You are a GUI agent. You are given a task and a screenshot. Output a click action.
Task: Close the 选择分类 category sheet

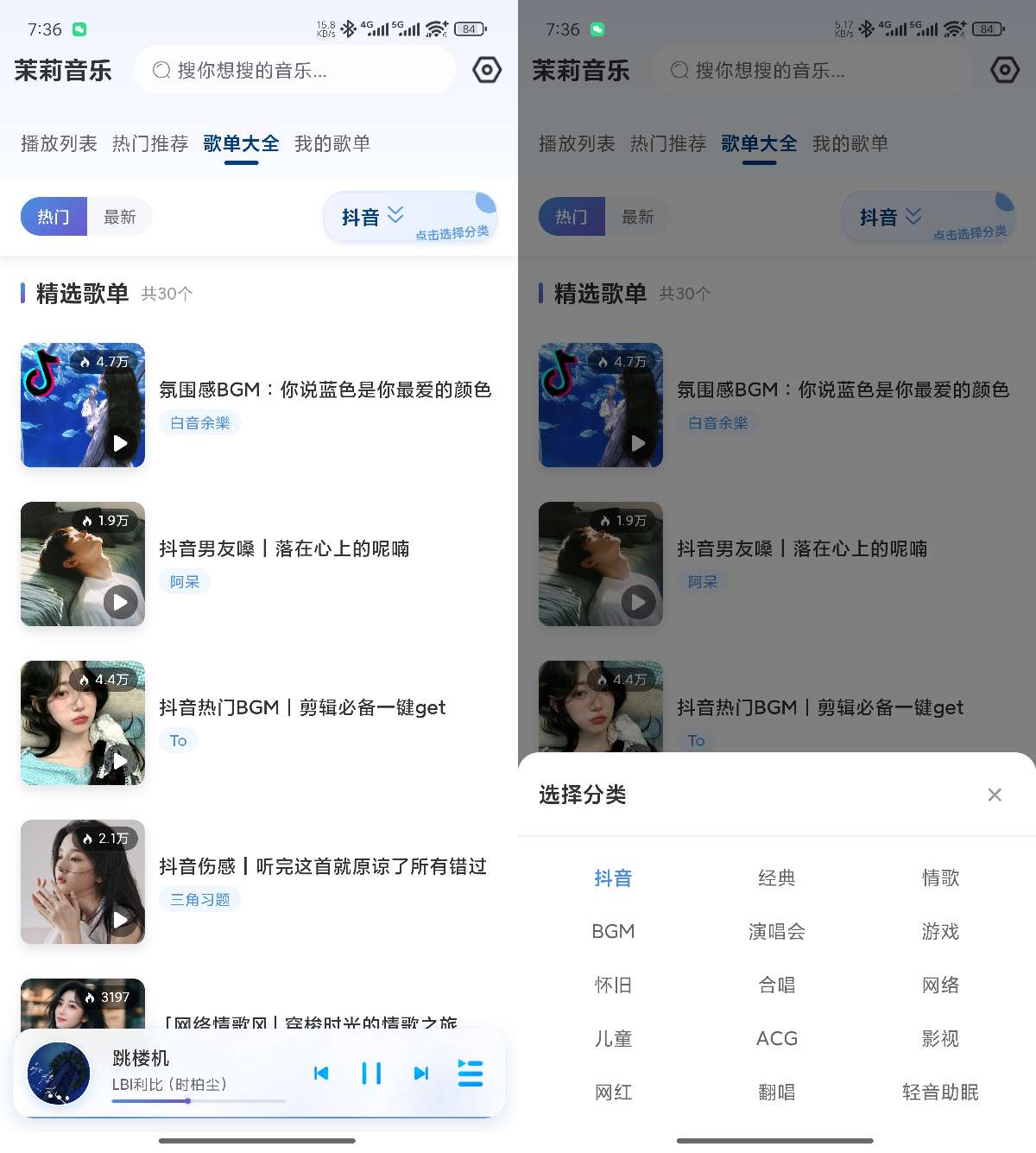coord(995,795)
